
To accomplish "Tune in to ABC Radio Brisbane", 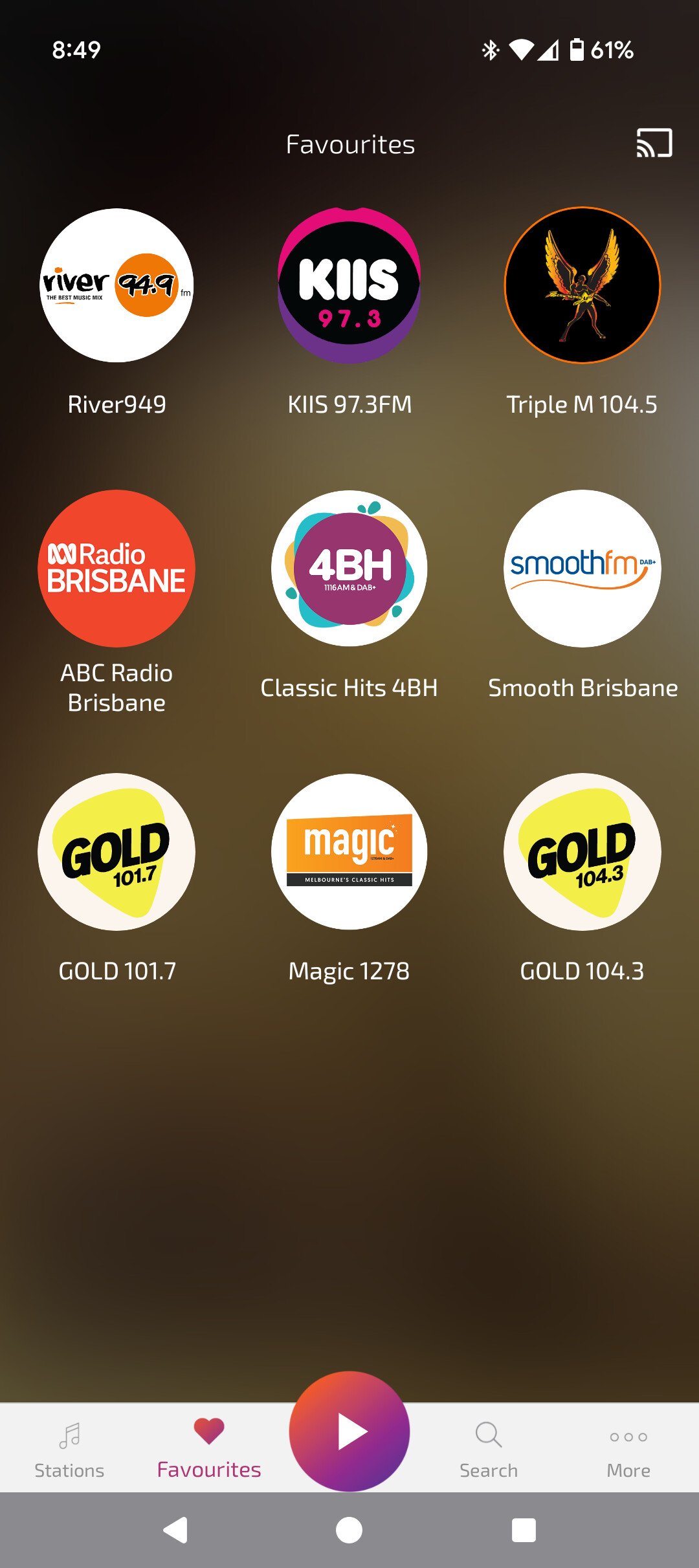I will pyautogui.click(x=116, y=569).
